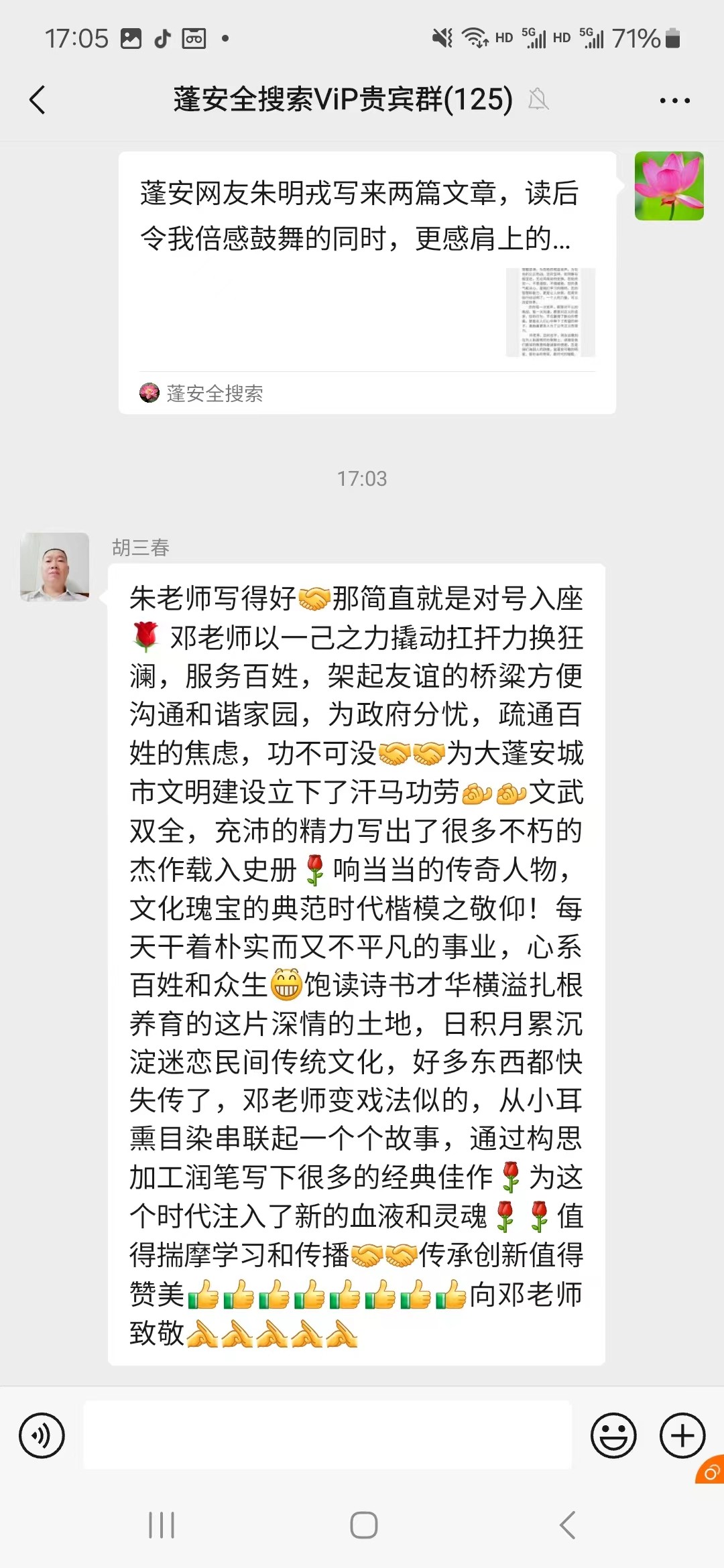
Task: Tap the system home button
Action: click(363, 1525)
